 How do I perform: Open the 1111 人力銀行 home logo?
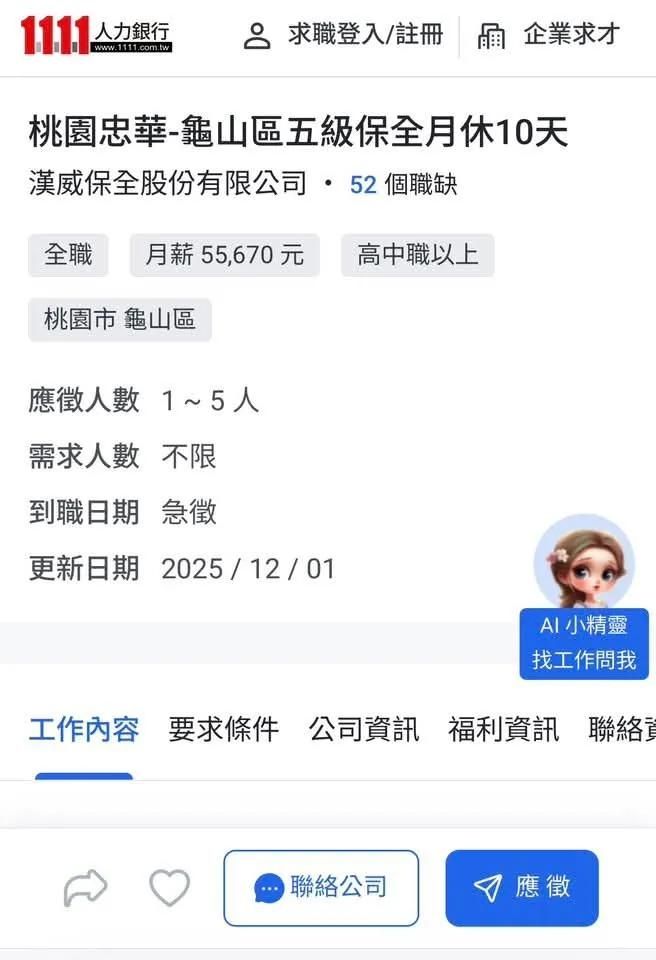96,36
